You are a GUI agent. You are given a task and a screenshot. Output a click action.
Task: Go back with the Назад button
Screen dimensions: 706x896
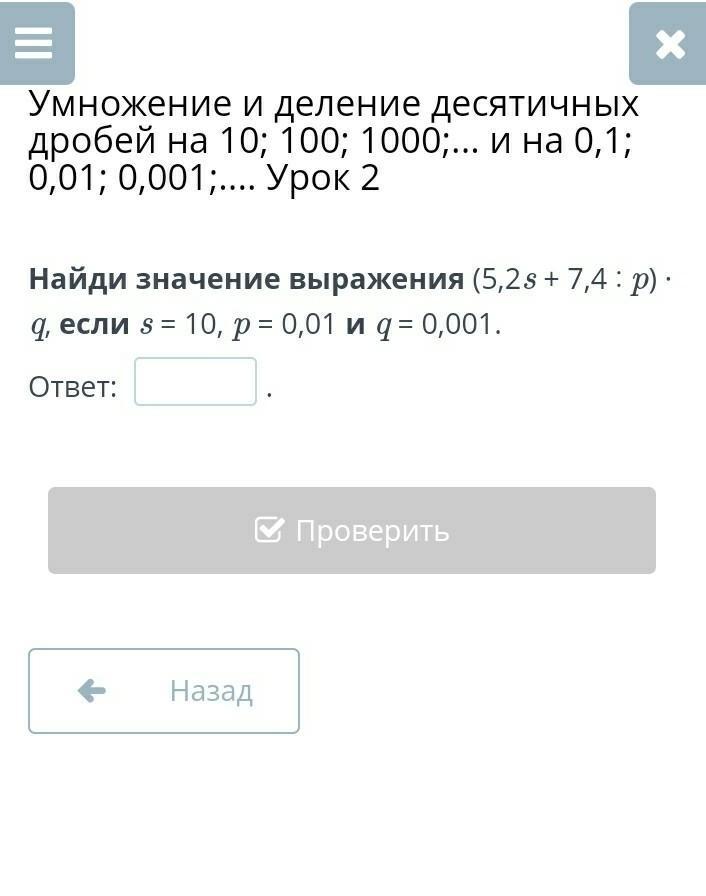(164, 691)
